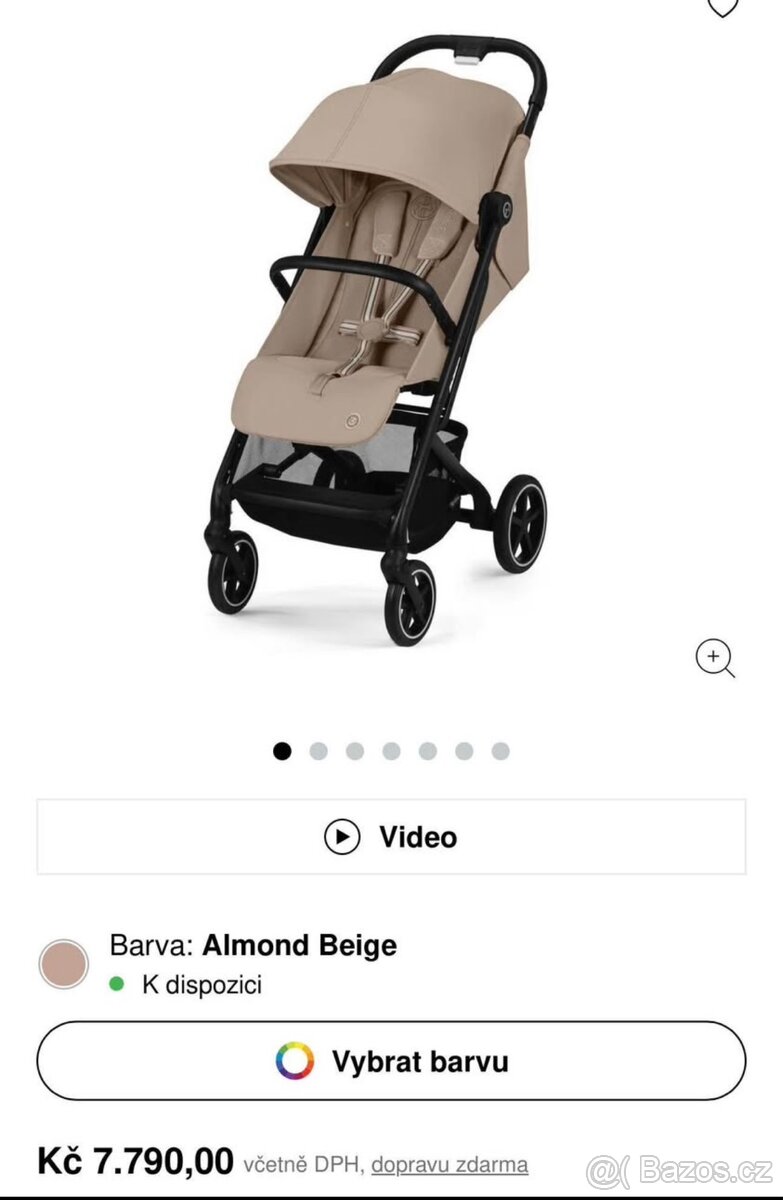The width and height of the screenshot is (783, 1200).
Task: Click the play icon on the Video button
Action: click(343, 837)
